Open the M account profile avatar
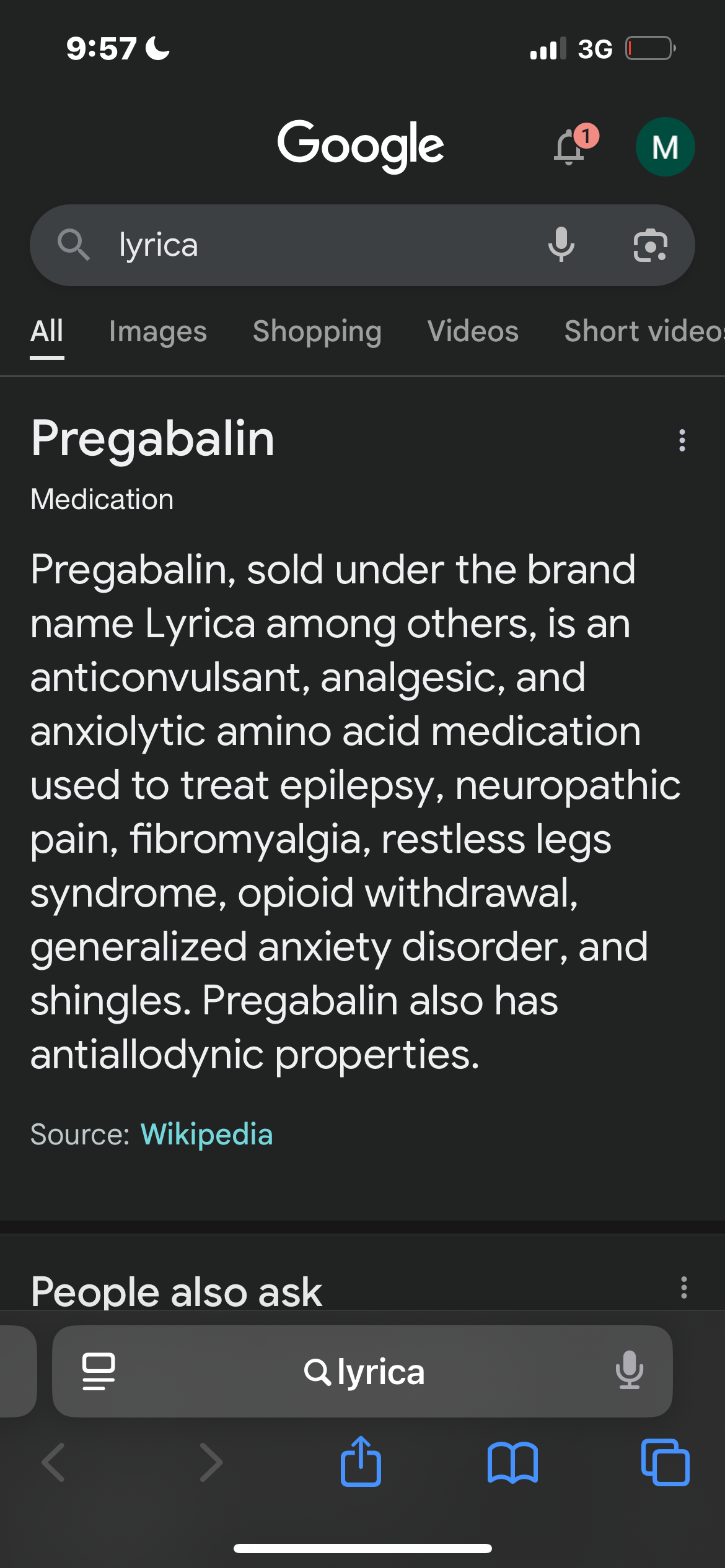 coord(665,147)
